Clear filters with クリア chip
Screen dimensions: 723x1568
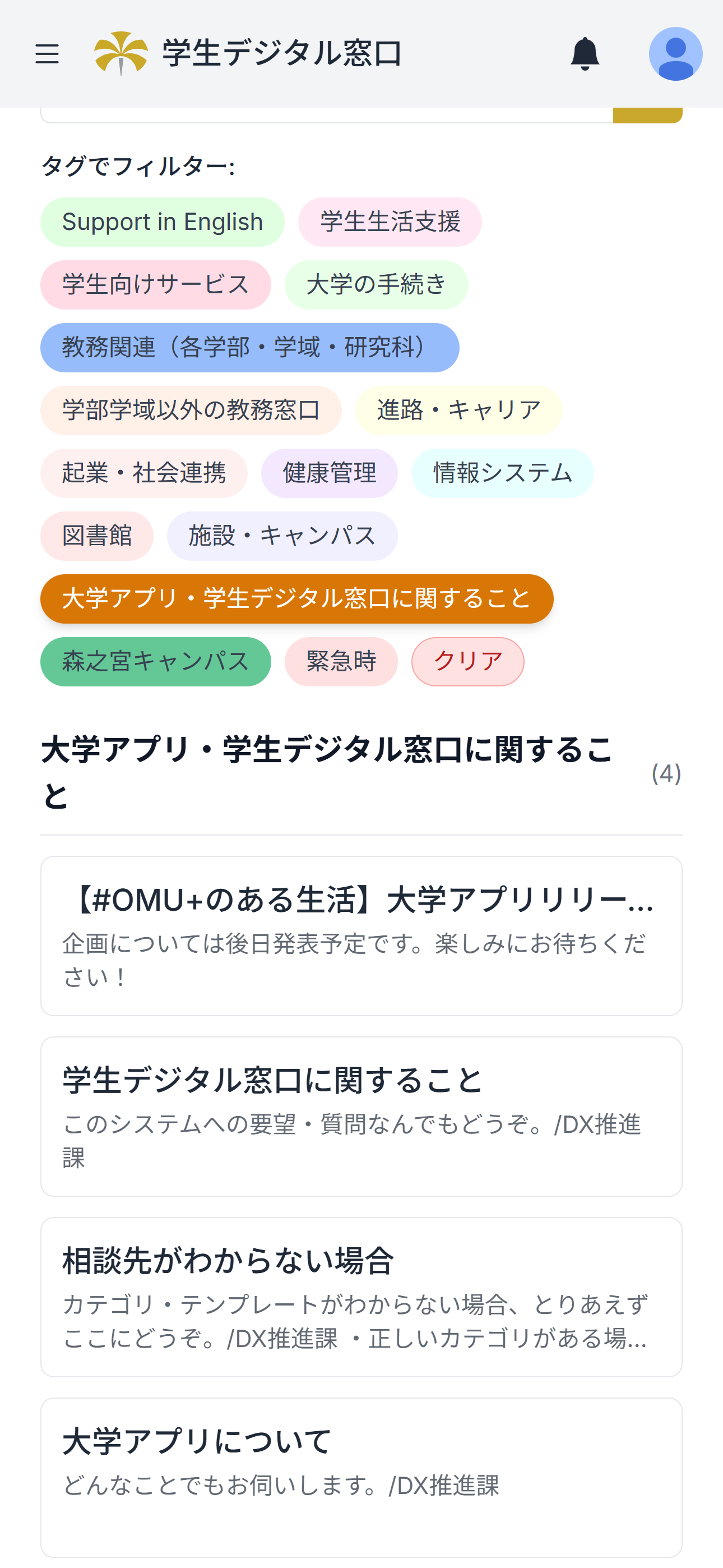pos(467,662)
